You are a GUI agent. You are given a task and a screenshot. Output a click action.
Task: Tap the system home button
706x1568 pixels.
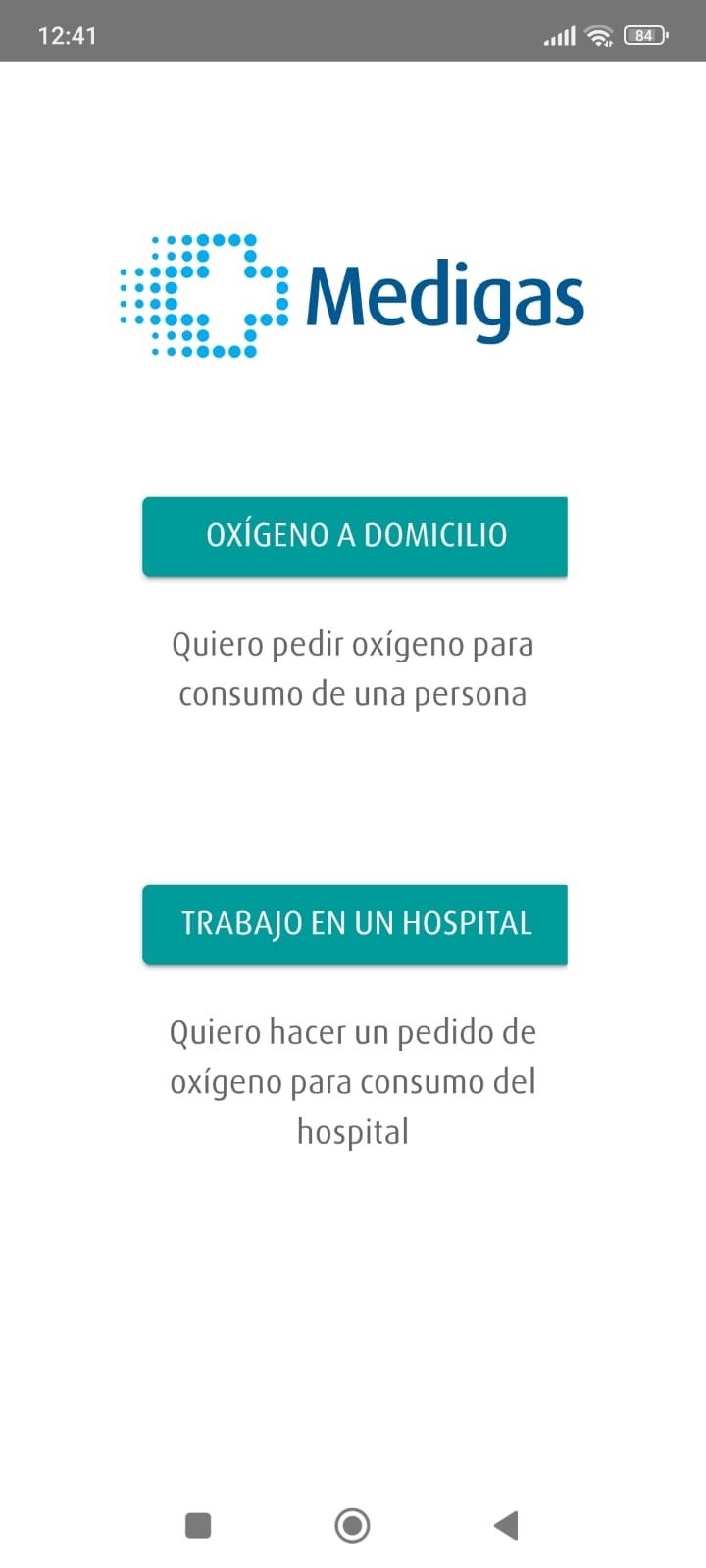pos(352,1525)
